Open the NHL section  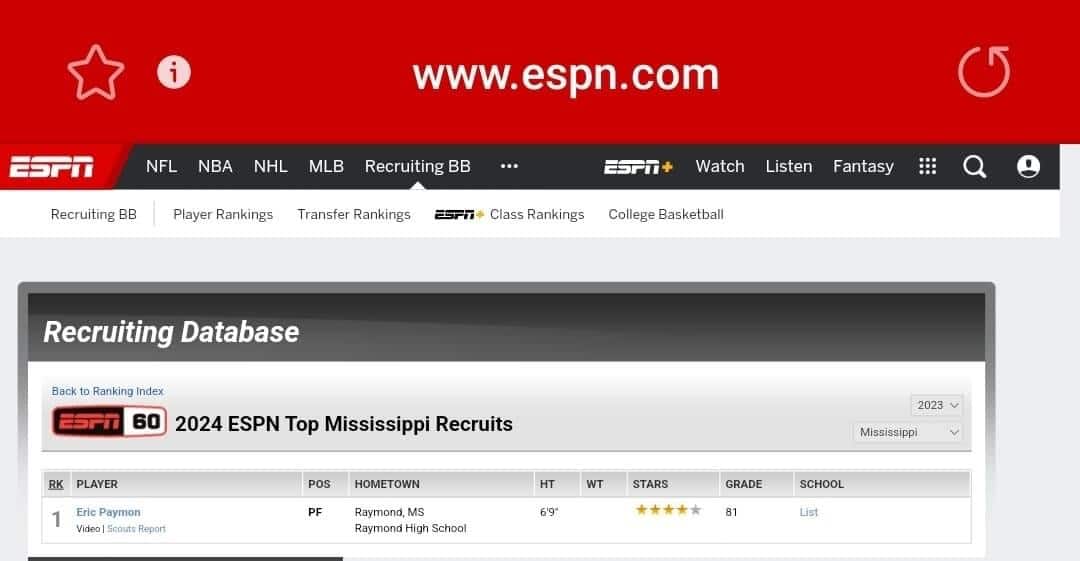click(270, 166)
